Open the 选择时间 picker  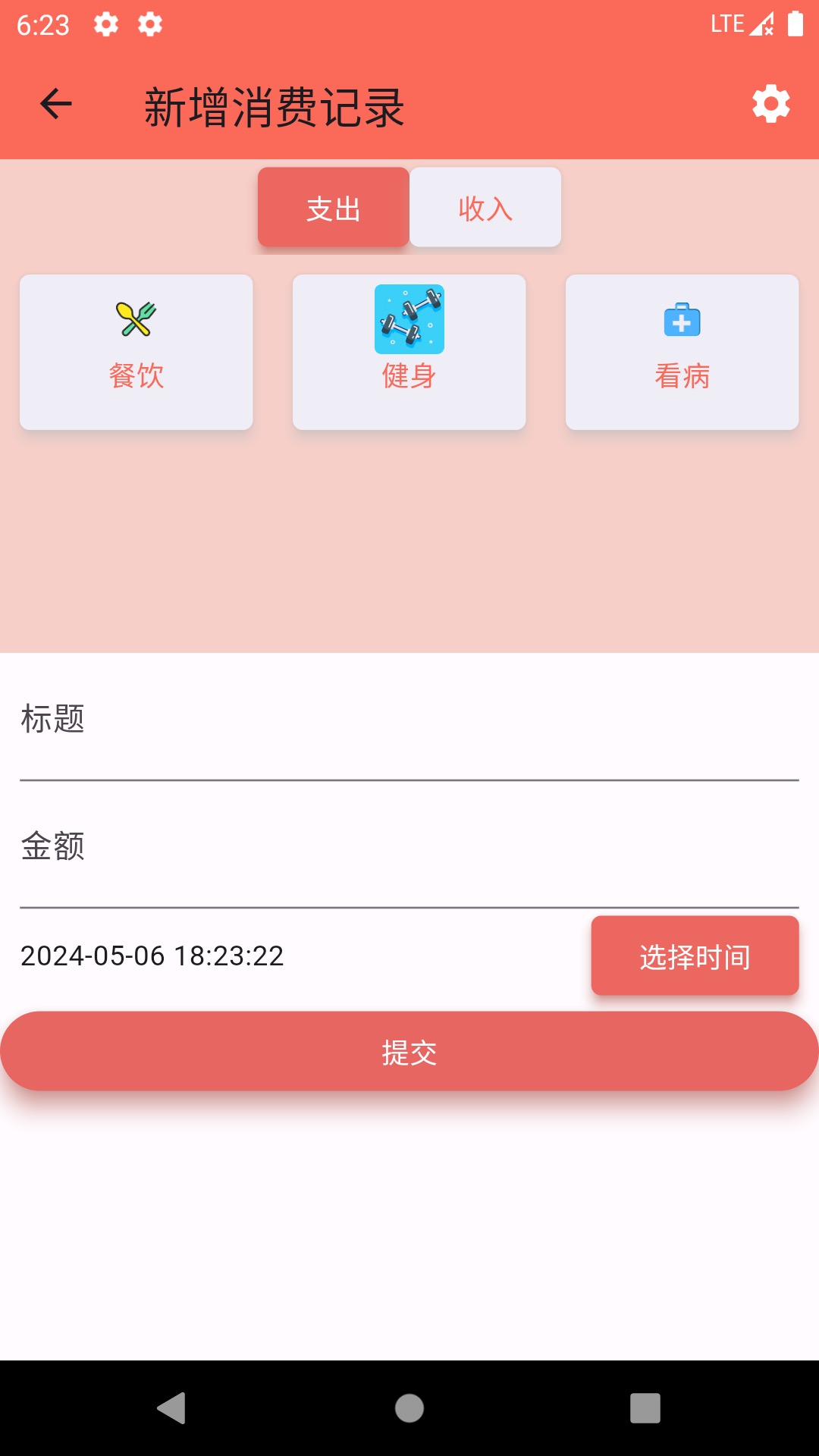tap(695, 956)
